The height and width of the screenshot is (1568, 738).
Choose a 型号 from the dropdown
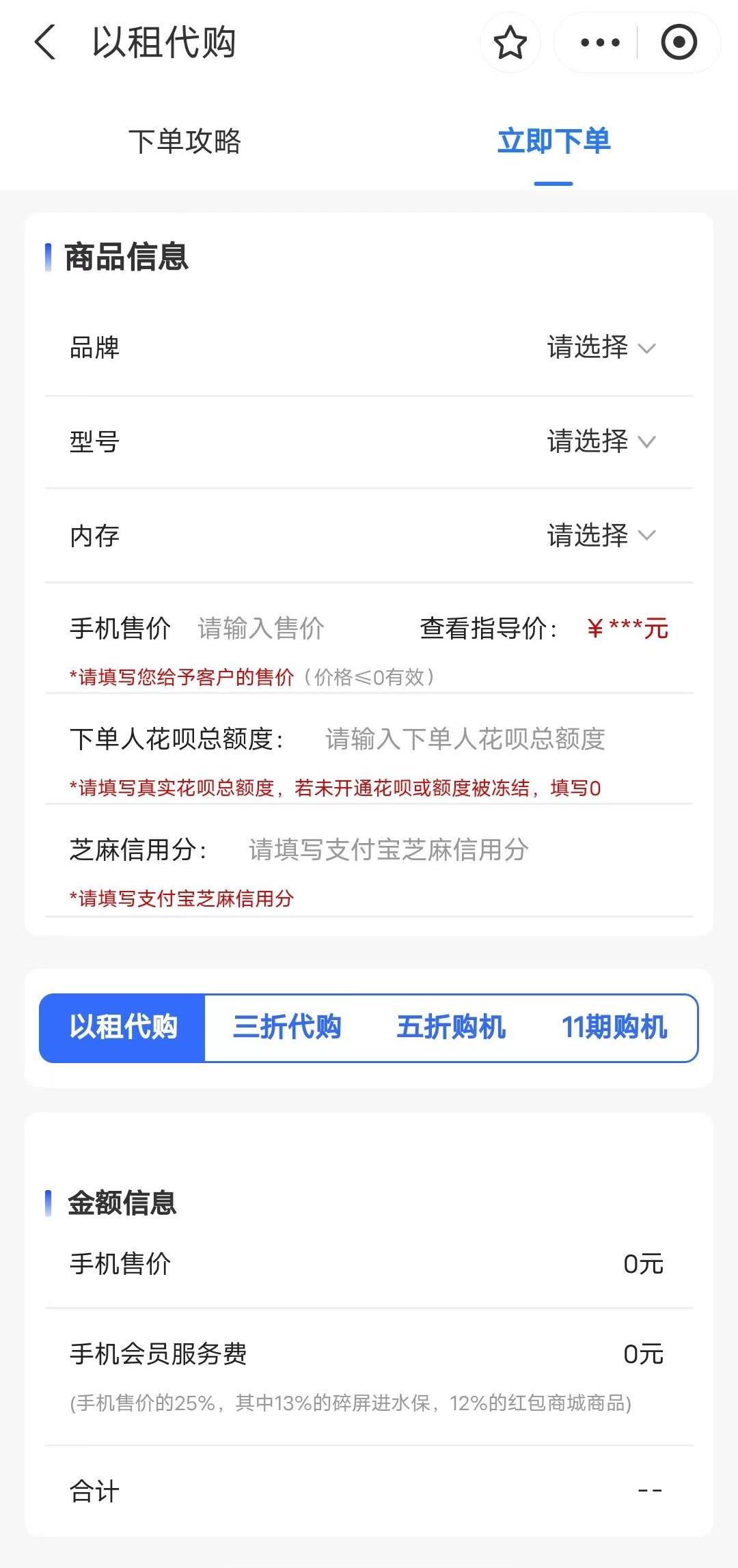[601, 441]
